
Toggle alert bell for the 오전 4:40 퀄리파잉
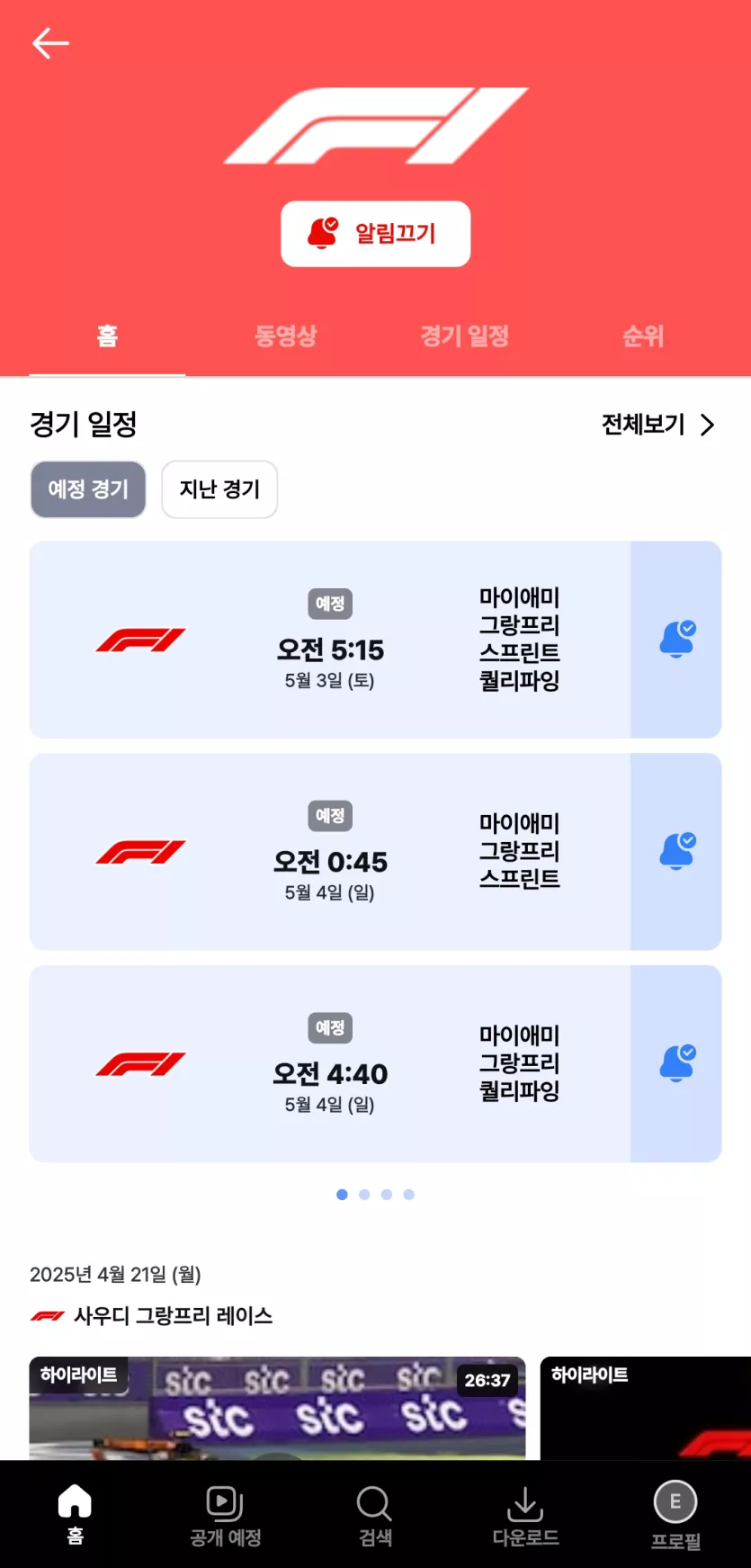(x=676, y=1063)
